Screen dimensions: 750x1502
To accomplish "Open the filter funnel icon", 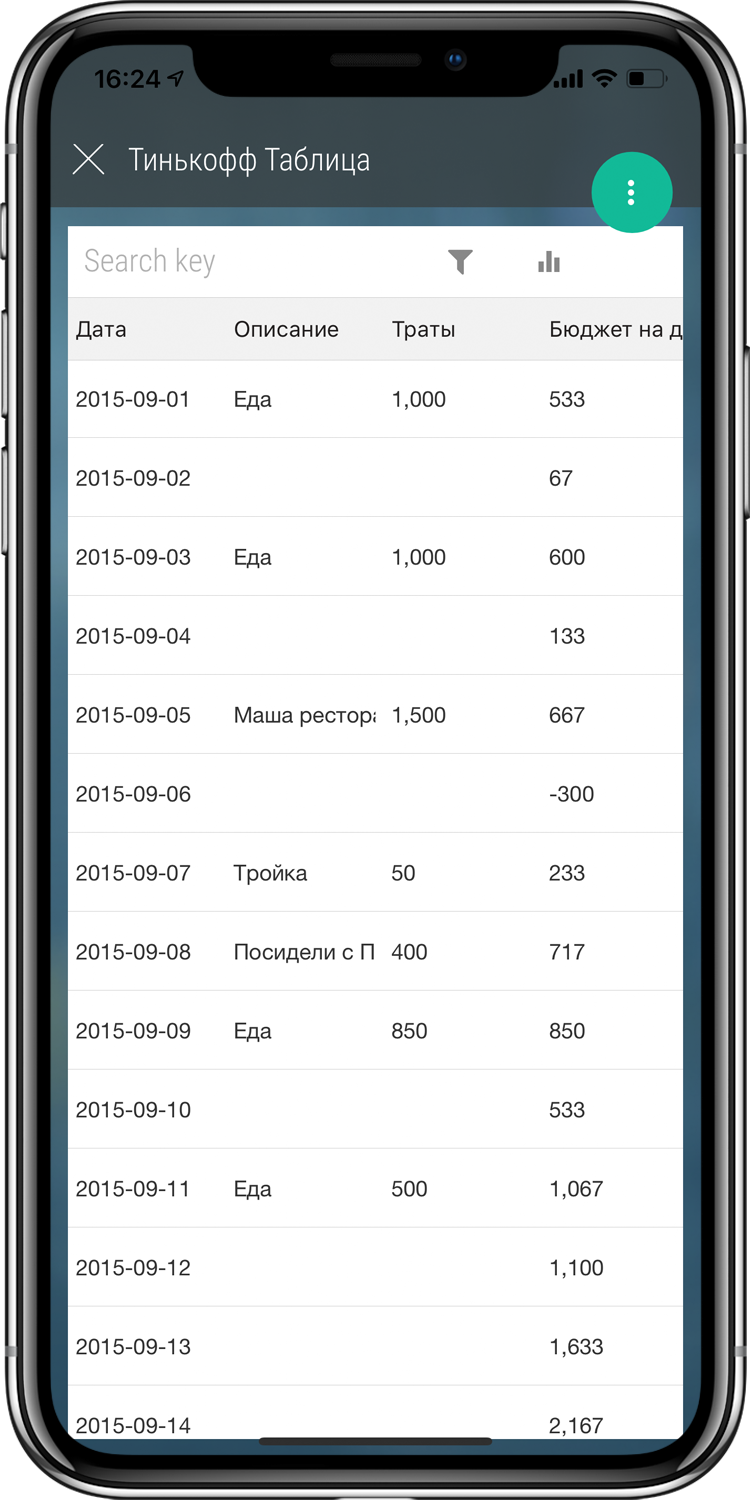I will (x=460, y=262).
